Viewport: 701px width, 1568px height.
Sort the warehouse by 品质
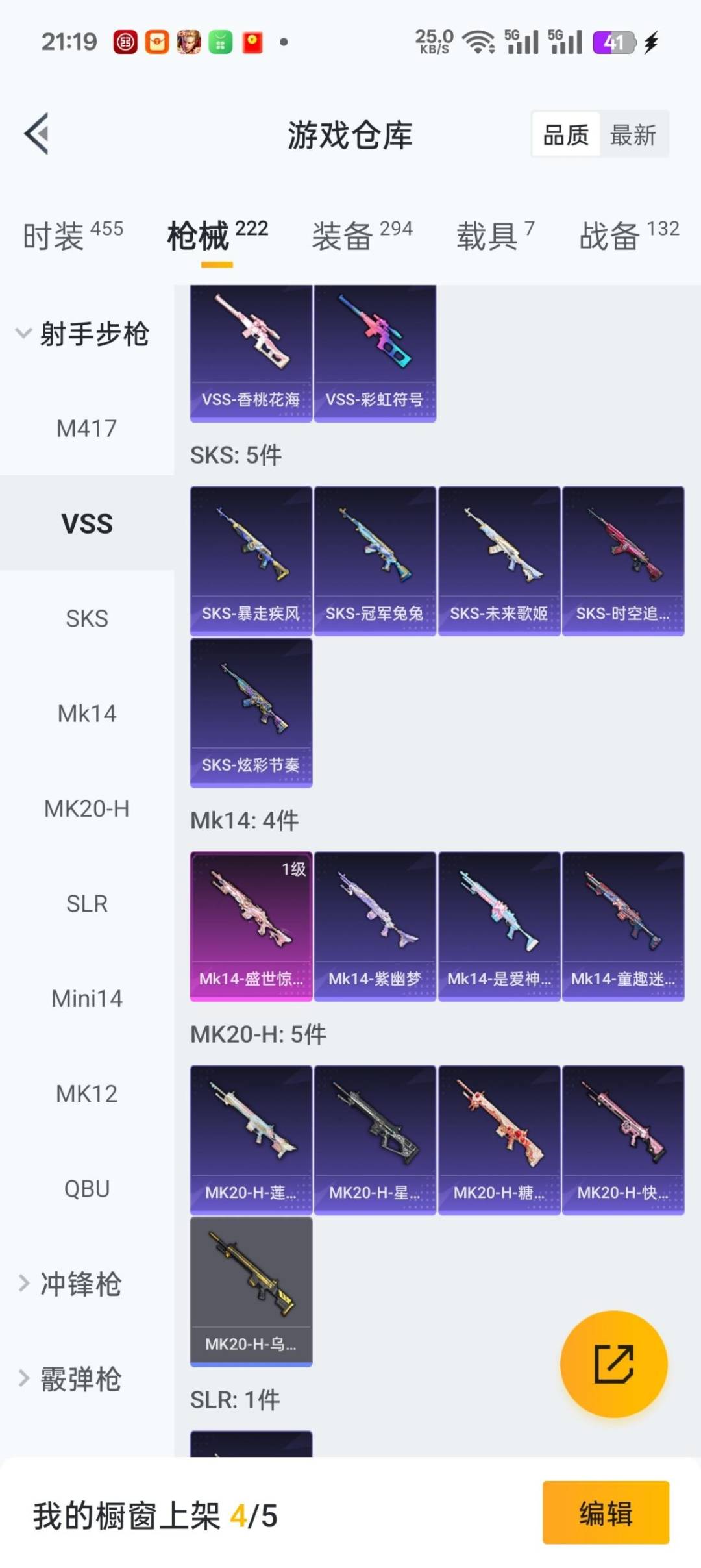[565, 135]
